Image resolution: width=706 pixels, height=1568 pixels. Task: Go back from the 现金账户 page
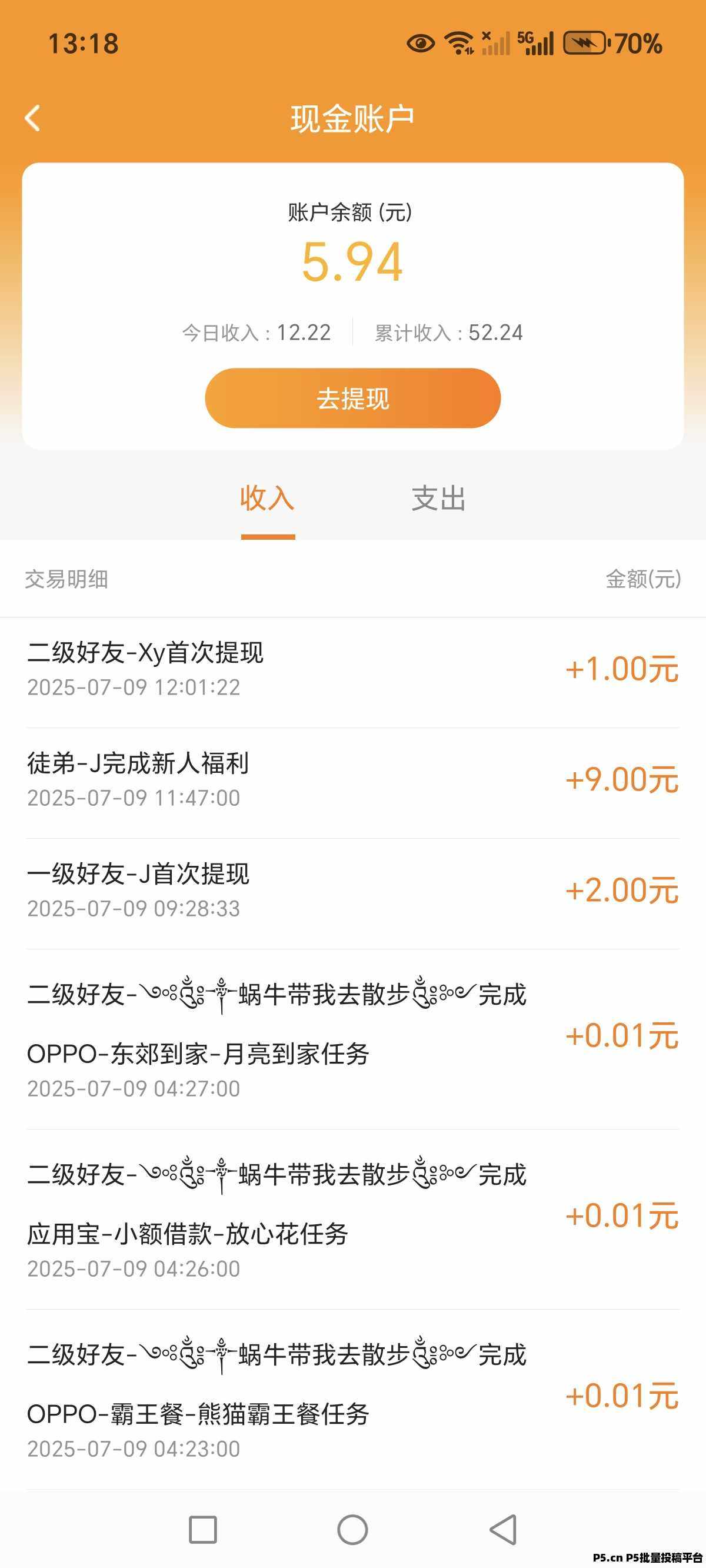pyautogui.click(x=33, y=118)
